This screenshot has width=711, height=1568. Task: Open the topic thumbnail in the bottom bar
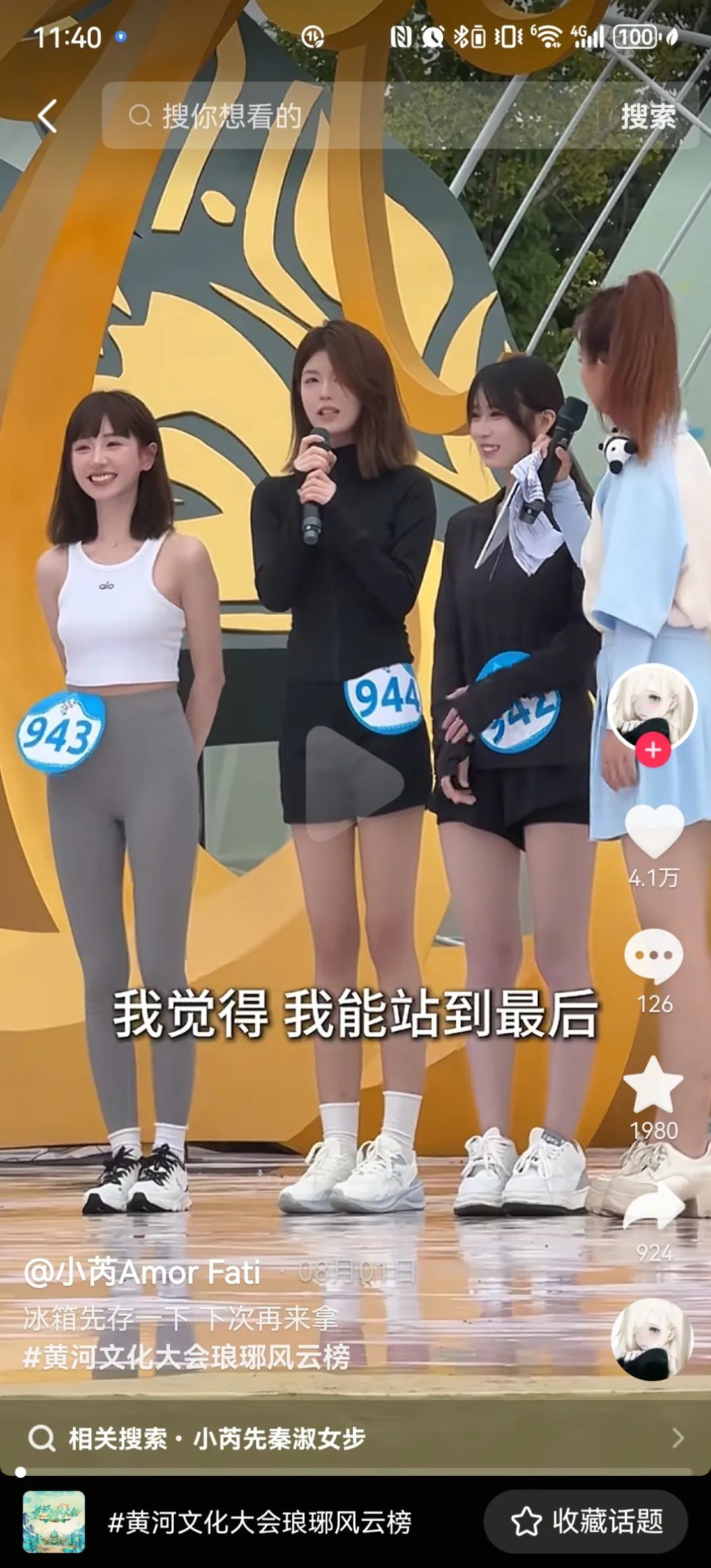coord(54,1522)
